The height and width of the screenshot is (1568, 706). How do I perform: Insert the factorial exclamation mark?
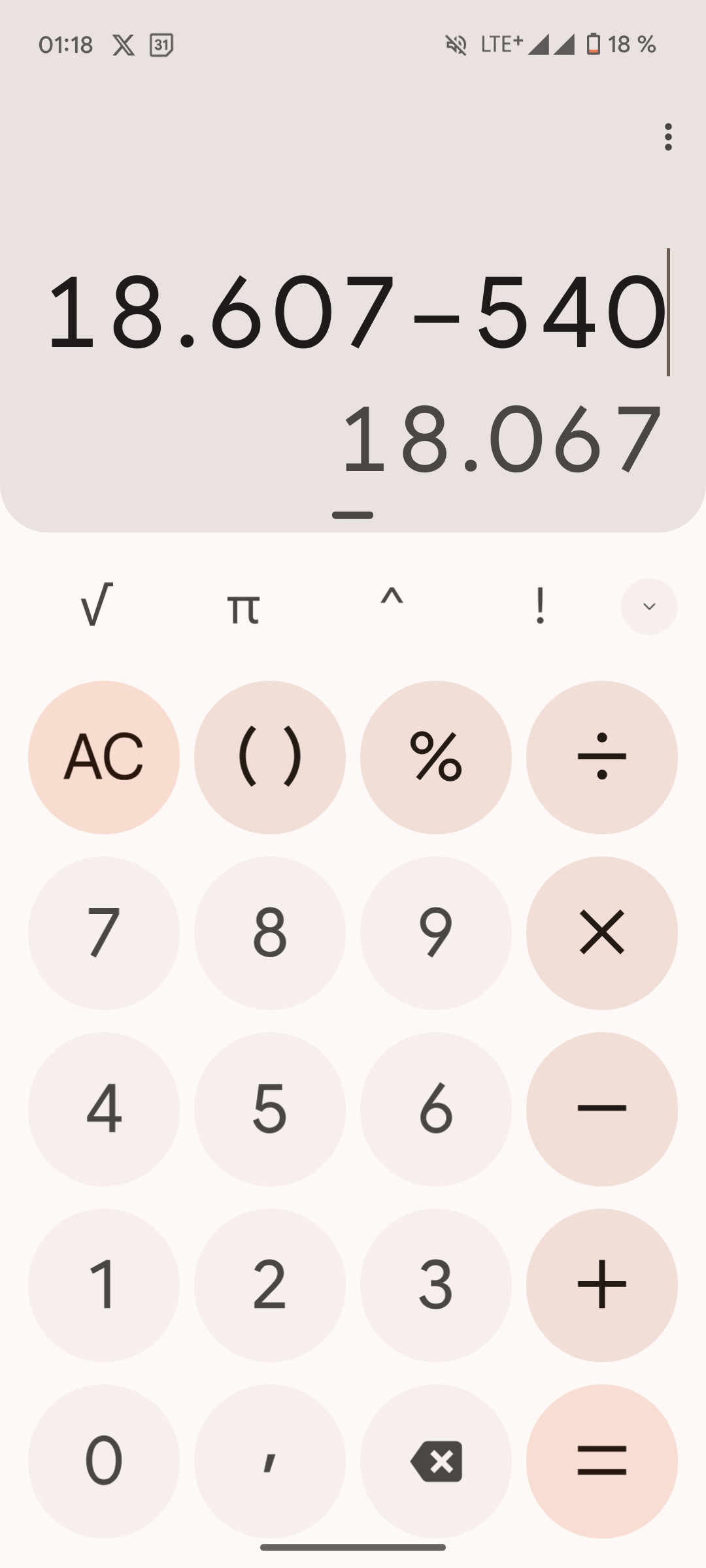tap(540, 606)
